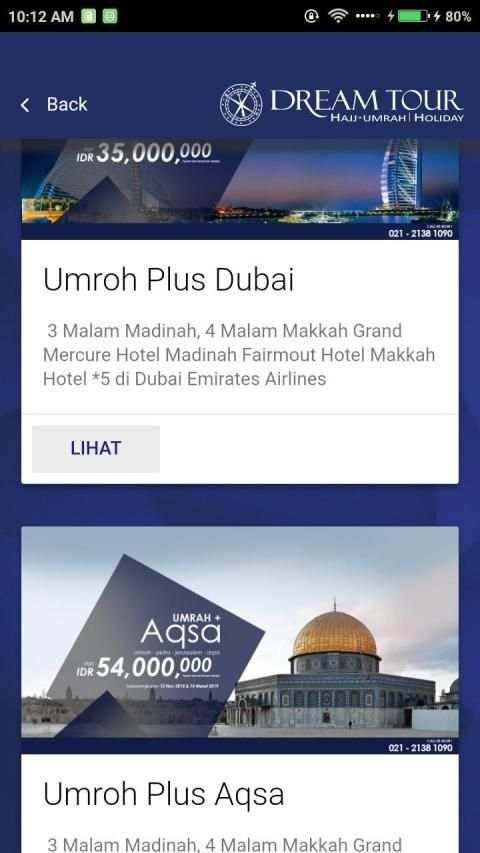
Task: Go back using the Back button
Action: click(x=54, y=104)
